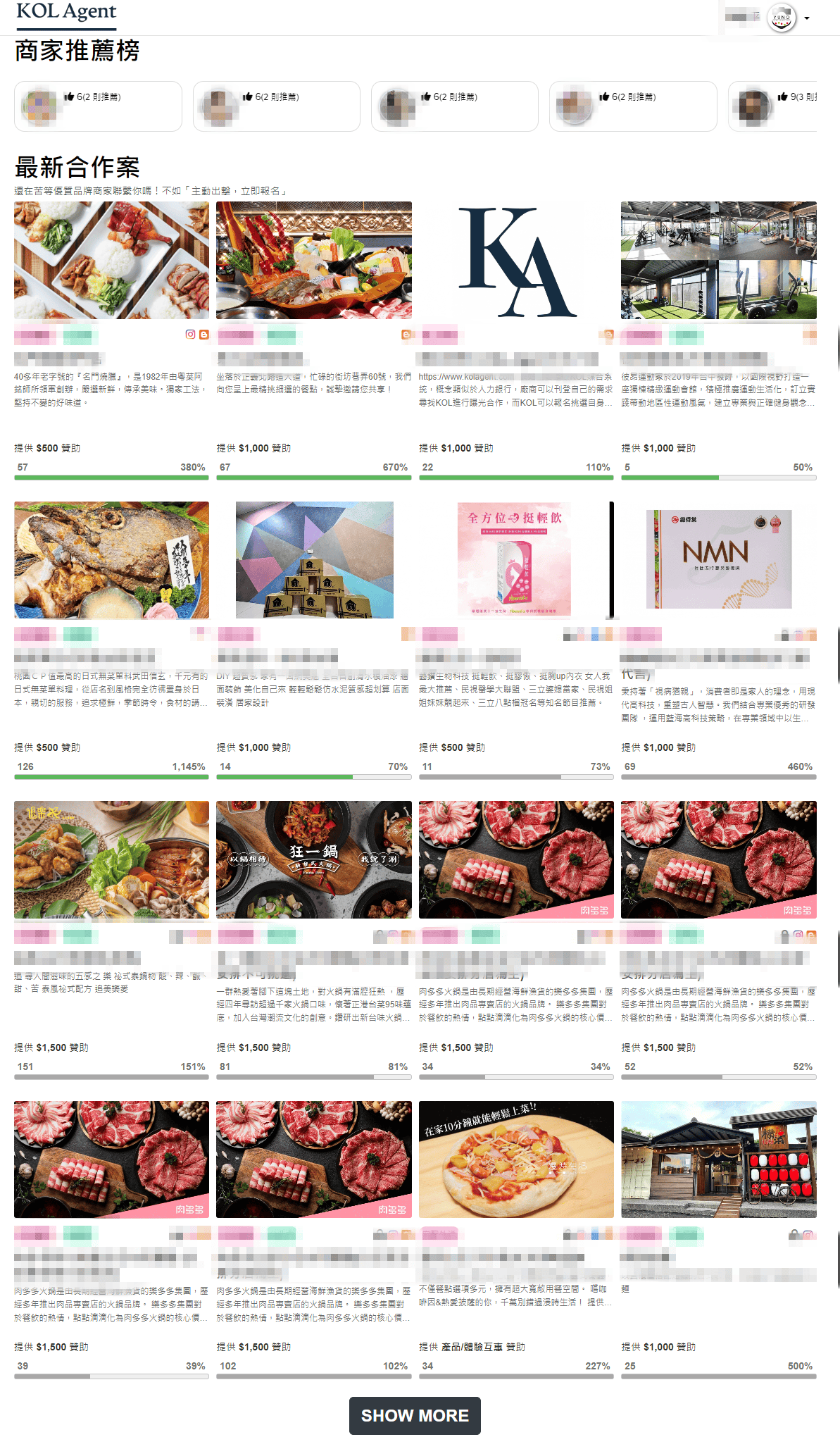Open the 全方位挺輕飲 product card
The image size is (840, 1449).
[516, 560]
